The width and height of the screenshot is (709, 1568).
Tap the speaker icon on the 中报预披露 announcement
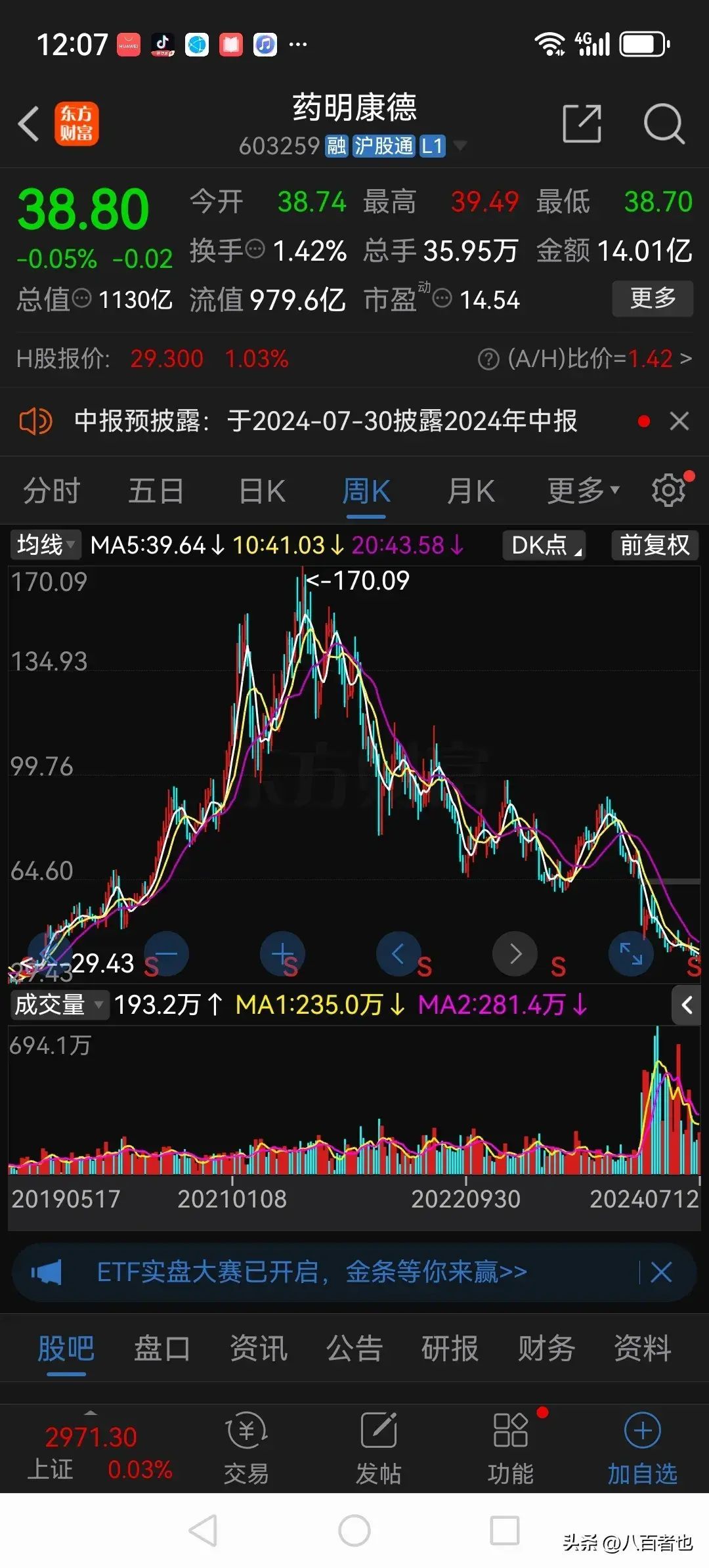pos(36,421)
